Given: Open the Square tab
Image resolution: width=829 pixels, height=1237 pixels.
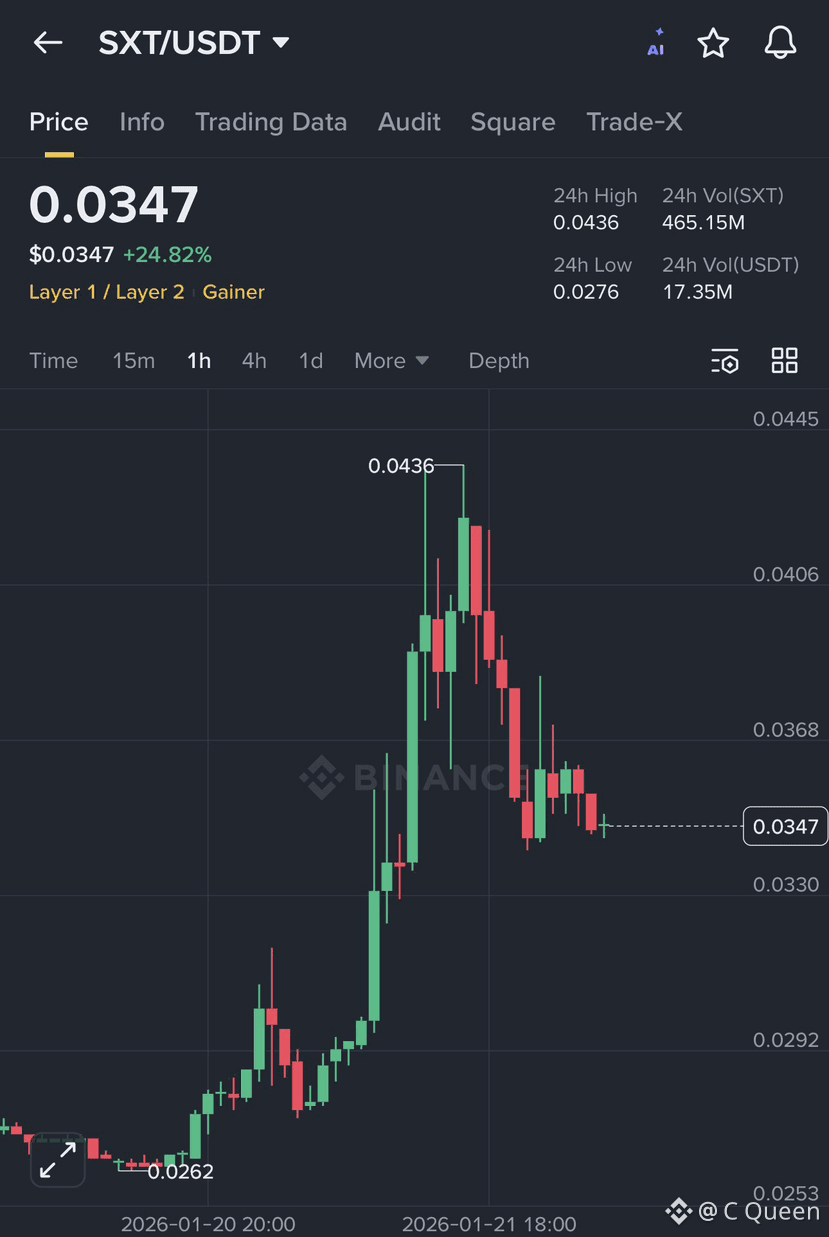Looking at the screenshot, I should point(512,122).
